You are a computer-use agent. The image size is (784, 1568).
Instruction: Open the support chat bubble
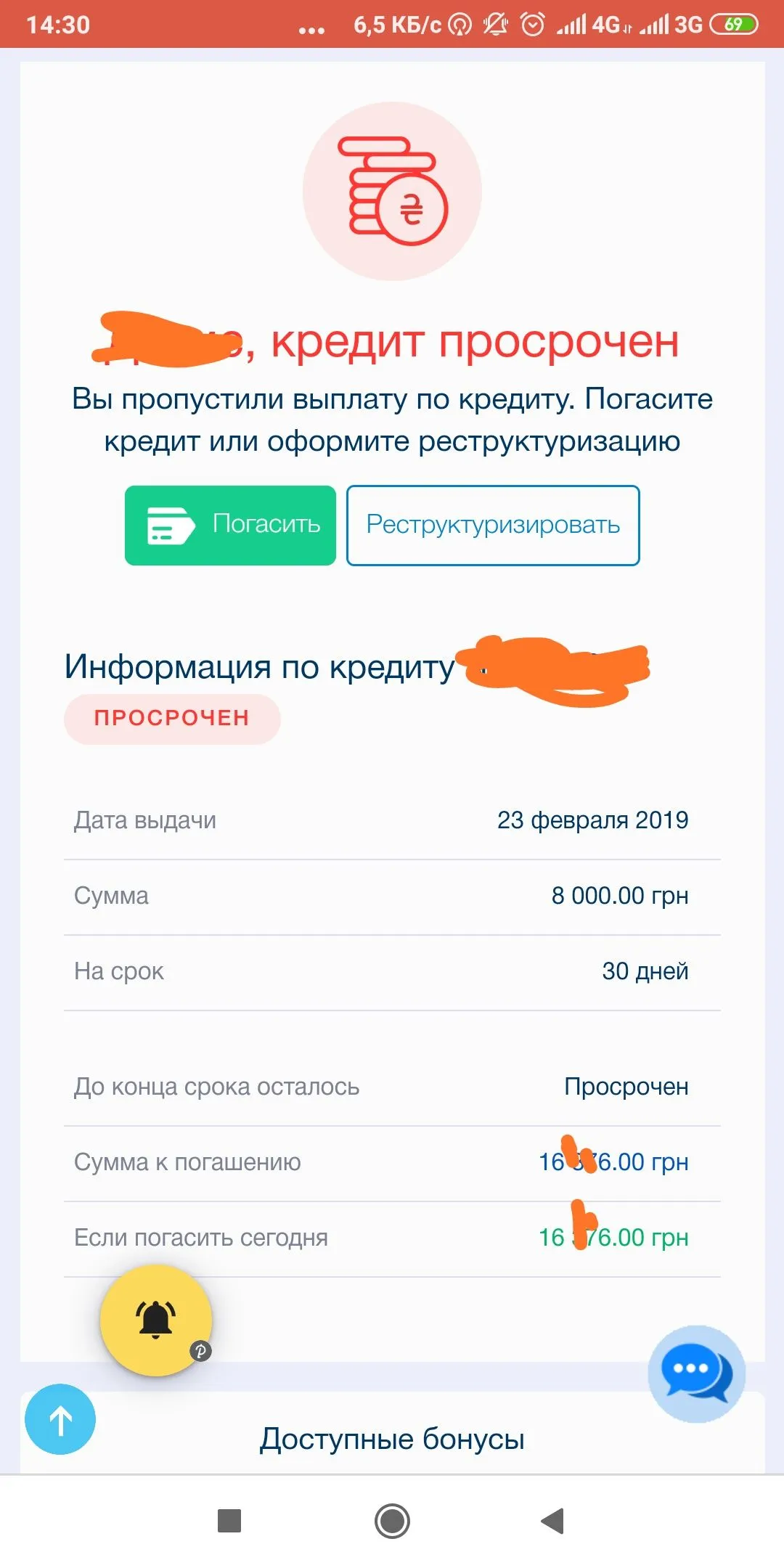[x=695, y=1373]
